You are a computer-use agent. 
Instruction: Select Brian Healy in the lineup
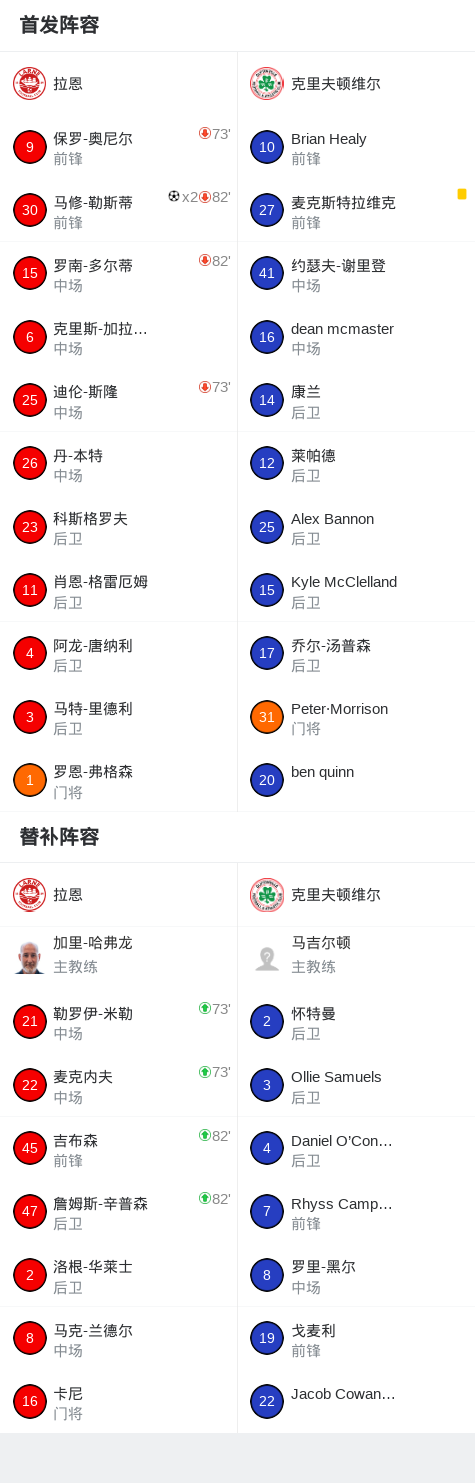(x=356, y=147)
